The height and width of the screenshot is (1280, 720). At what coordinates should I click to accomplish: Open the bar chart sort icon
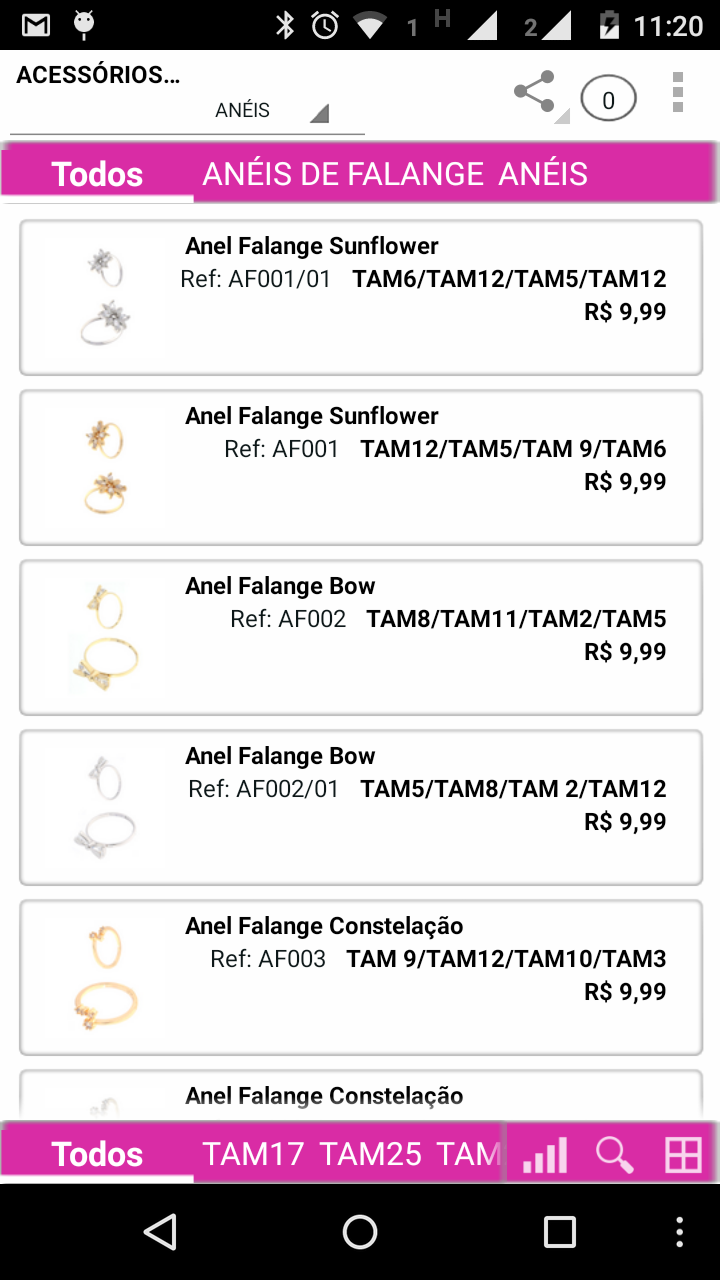545,1155
